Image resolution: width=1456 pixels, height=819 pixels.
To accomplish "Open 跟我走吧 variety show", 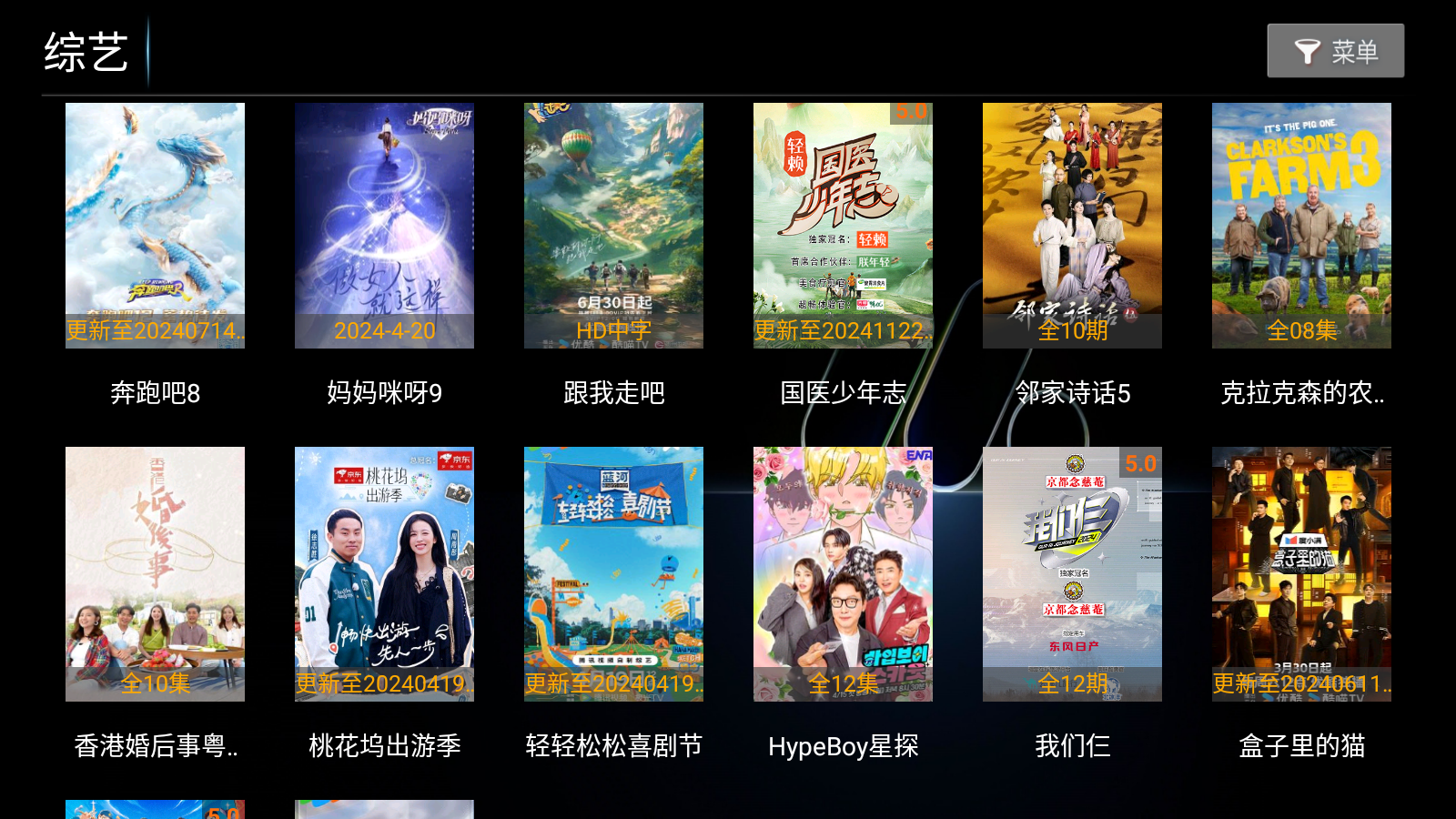I will tap(613, 226).
